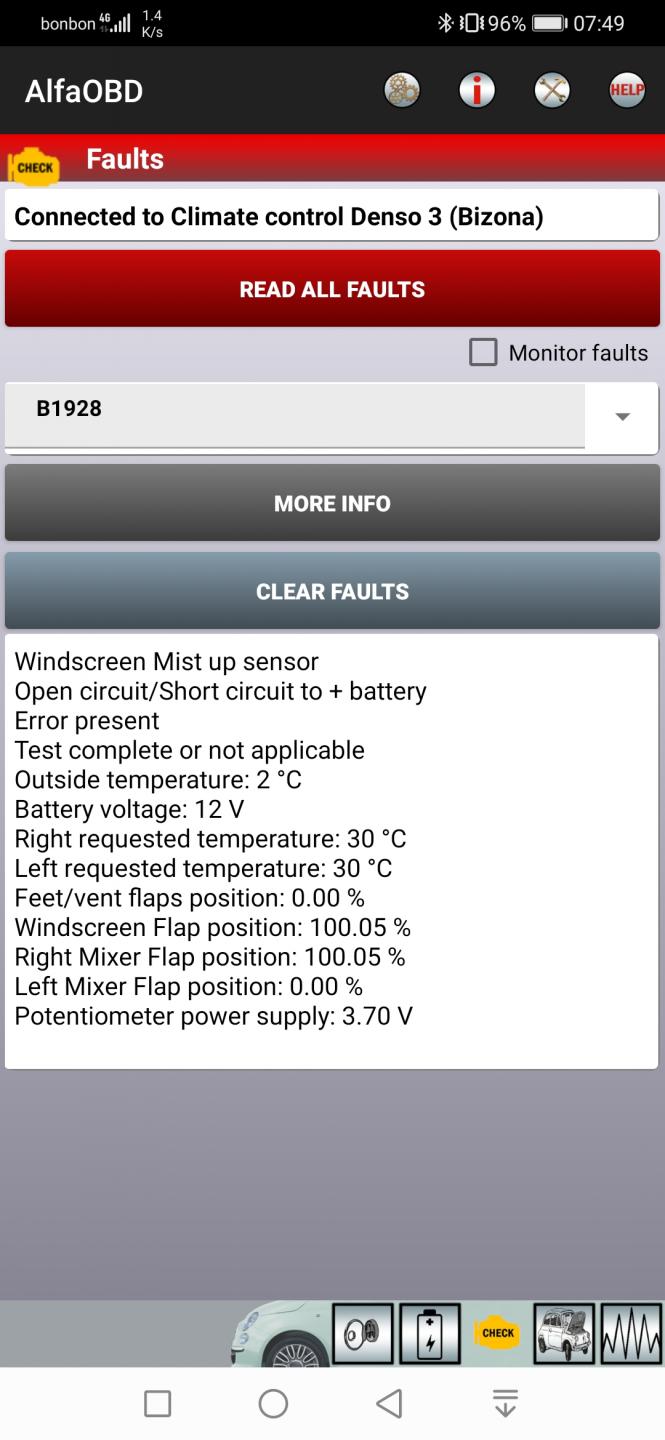Image resolution: width=665 pixels, height=1440 pixels.
Task: Tap MORE INFO button
Action: click(332, 503)
